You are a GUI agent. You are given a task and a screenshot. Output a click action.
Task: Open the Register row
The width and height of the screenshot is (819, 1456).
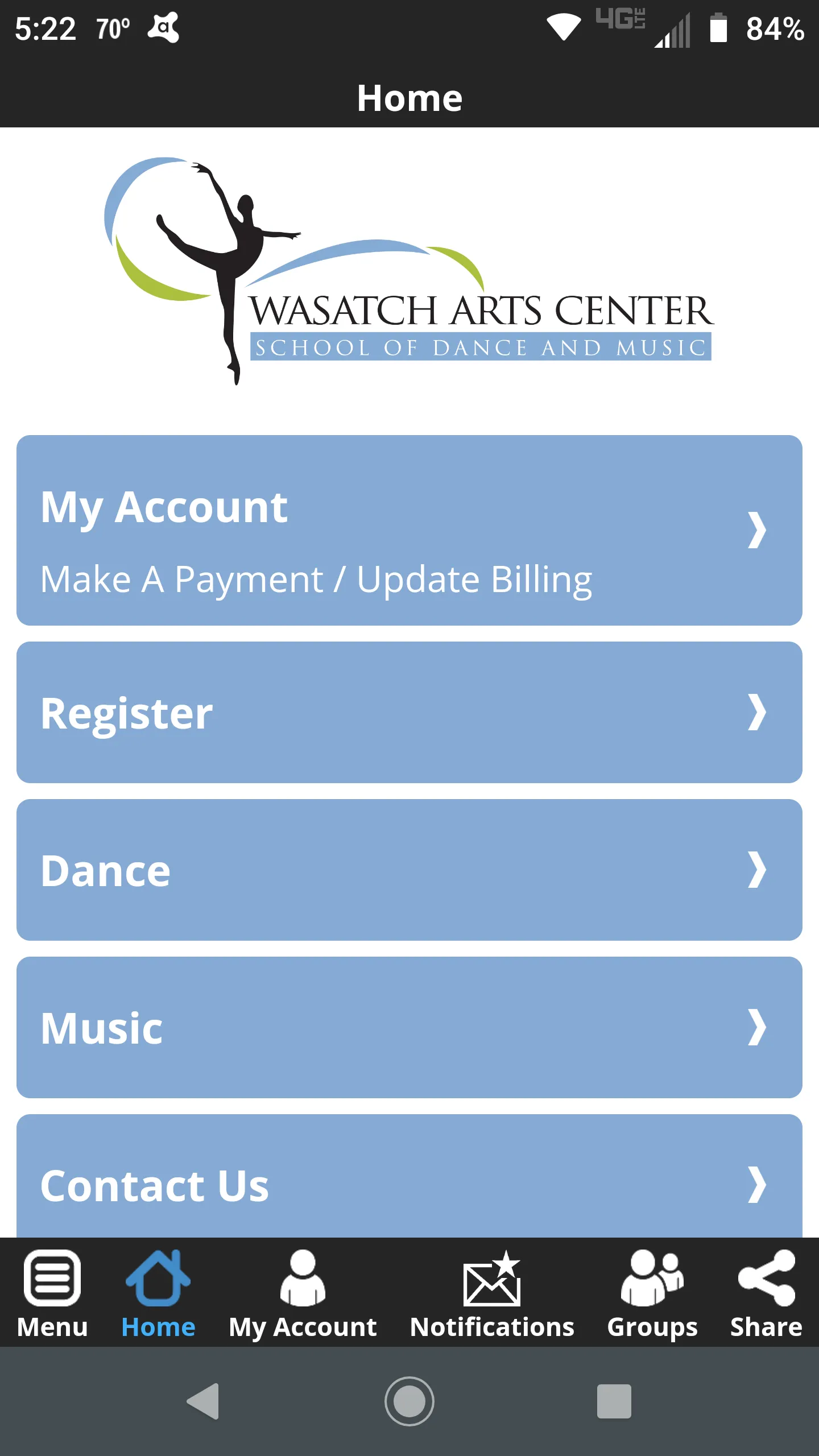409,712
